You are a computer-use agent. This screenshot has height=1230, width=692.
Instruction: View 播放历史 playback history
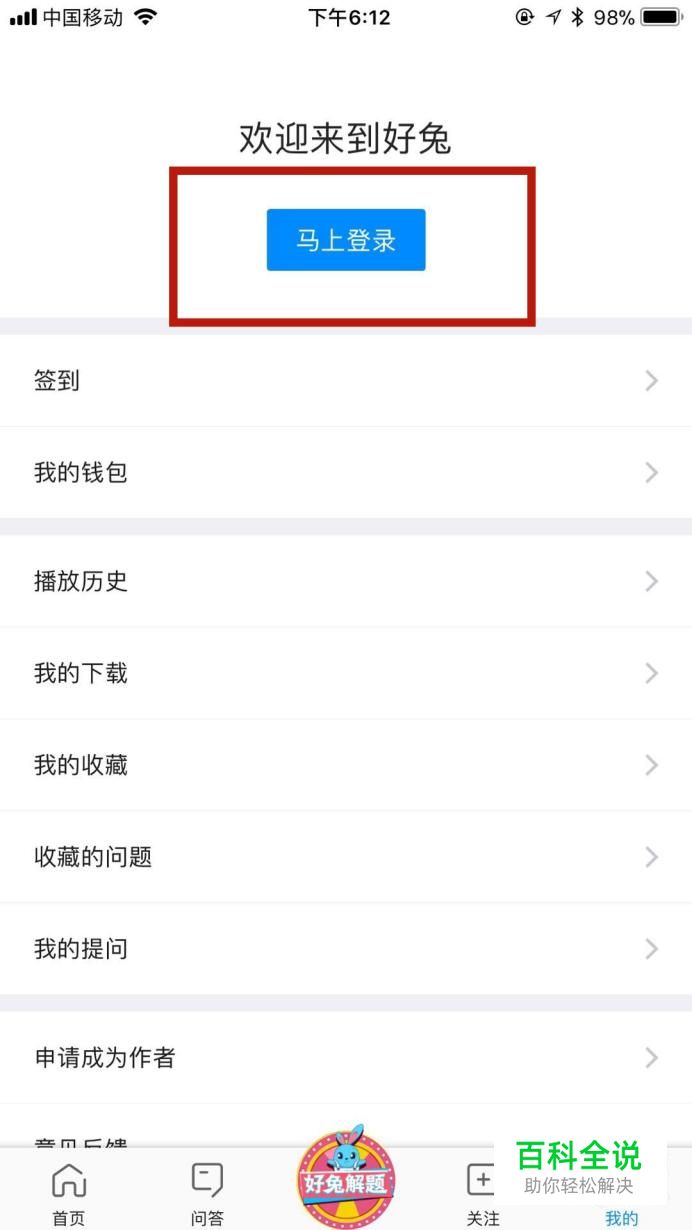(345, 581)
